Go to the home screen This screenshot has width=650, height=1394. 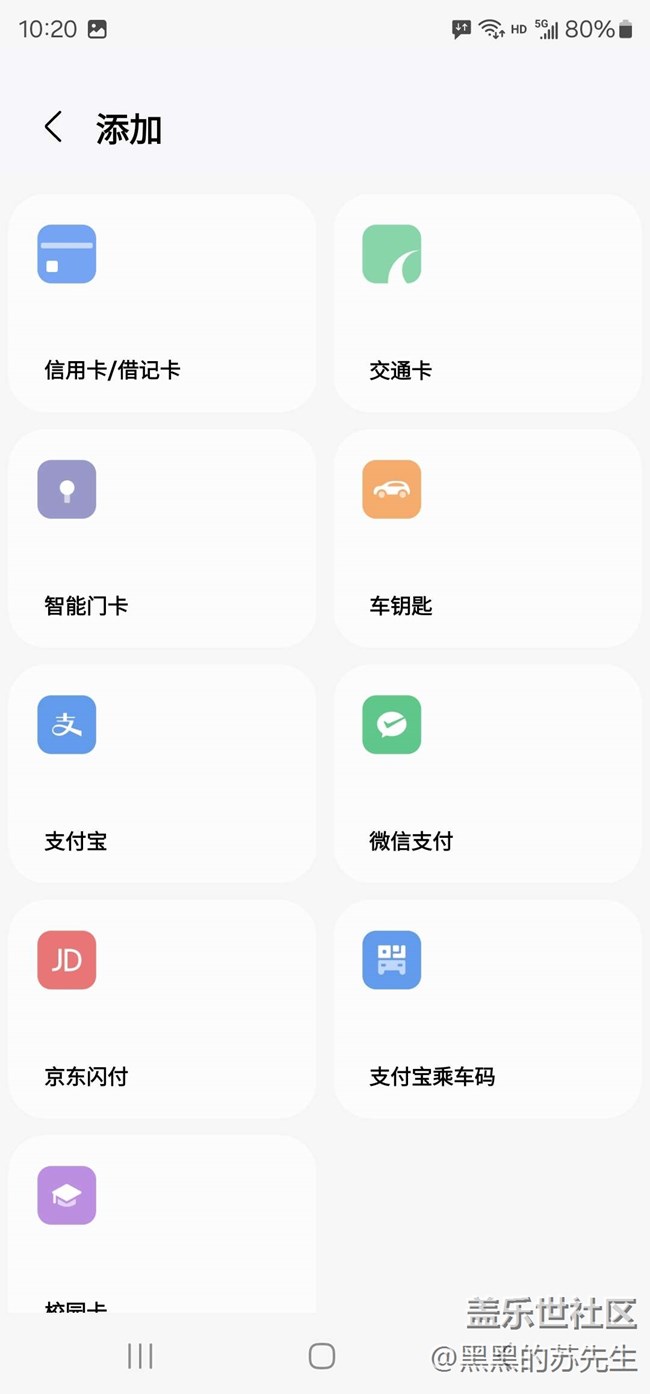tap(322, 1356)
